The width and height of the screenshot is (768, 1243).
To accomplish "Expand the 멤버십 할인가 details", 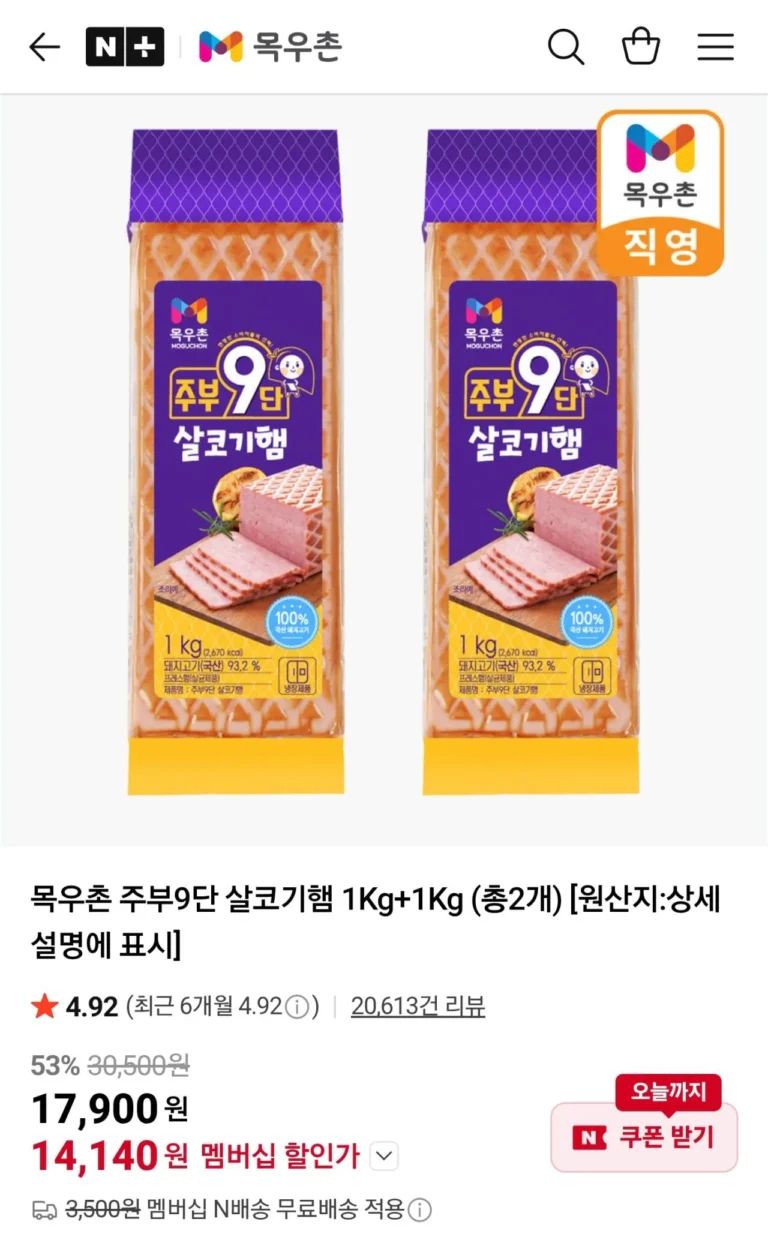I will pyautogui.click(x=384, y=1157).
